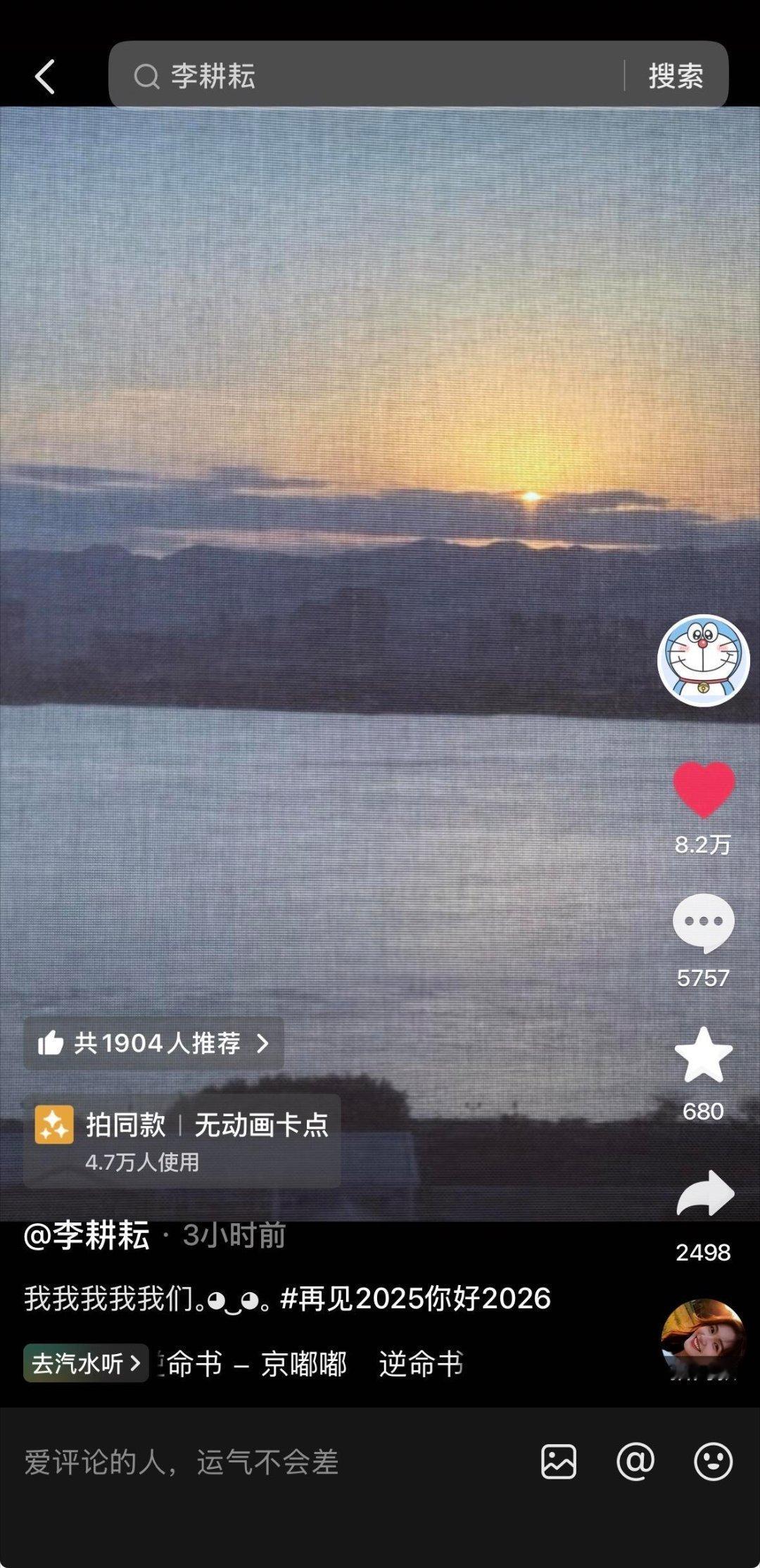Open 去汽水听 music chevron
760x1568 pixels.
[x=84, y=1362]
